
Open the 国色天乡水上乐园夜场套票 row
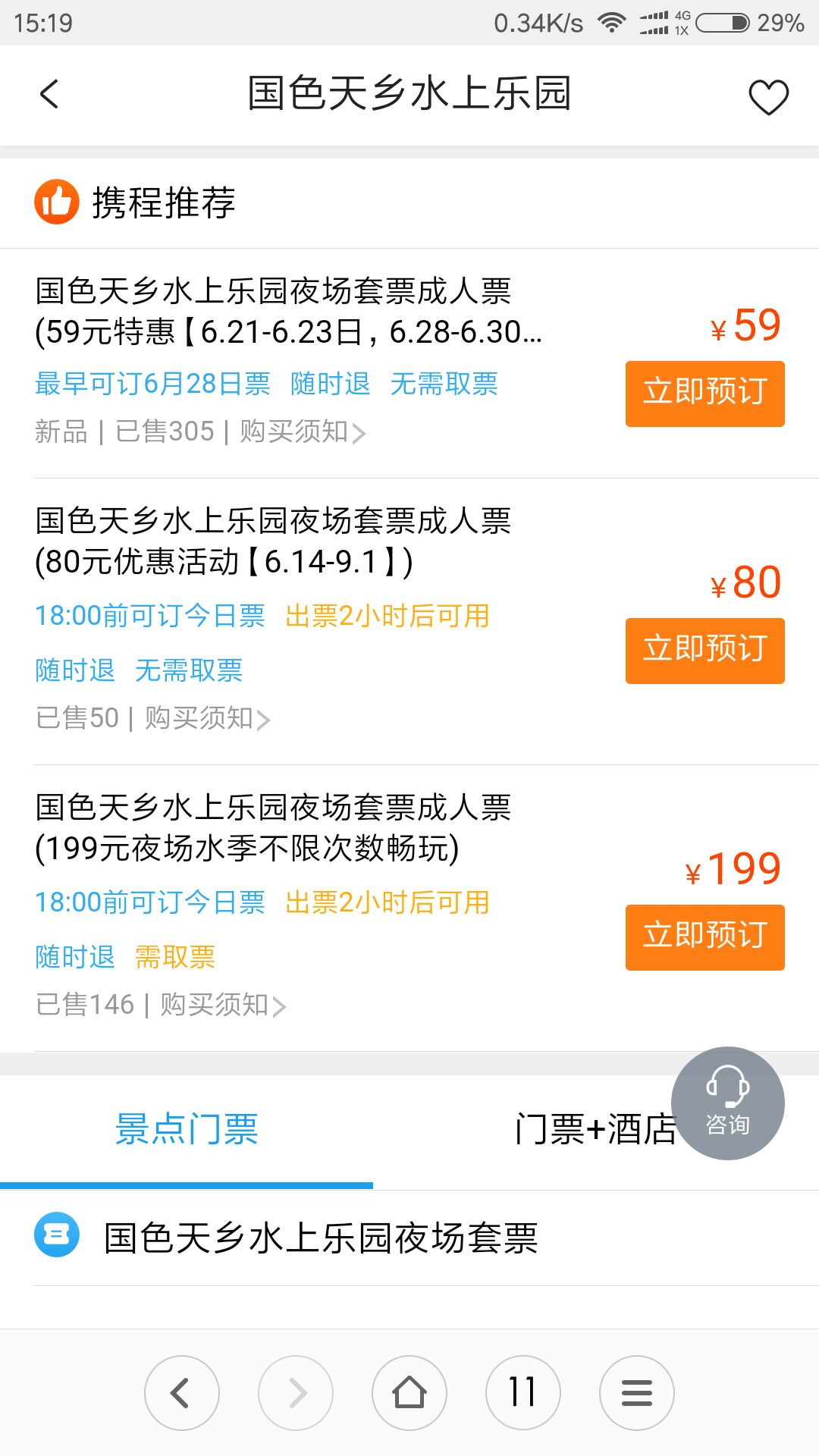point(409,1238)
